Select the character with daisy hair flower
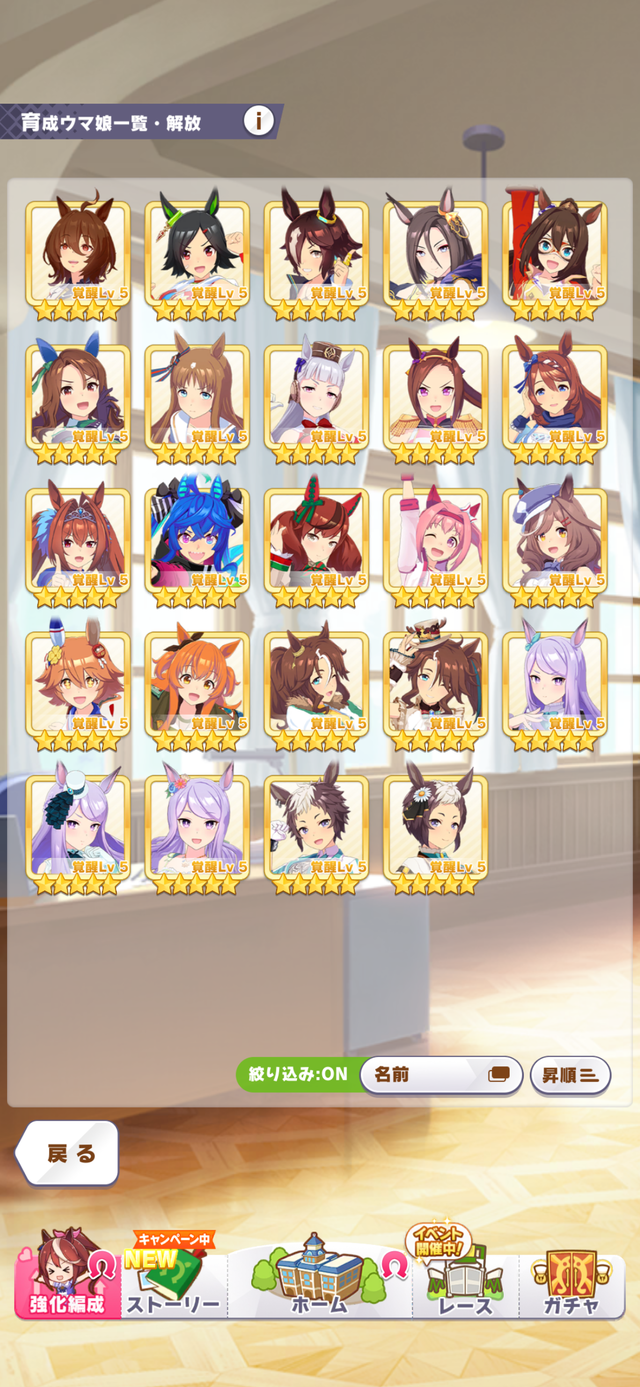 click(x=435, y=829)
